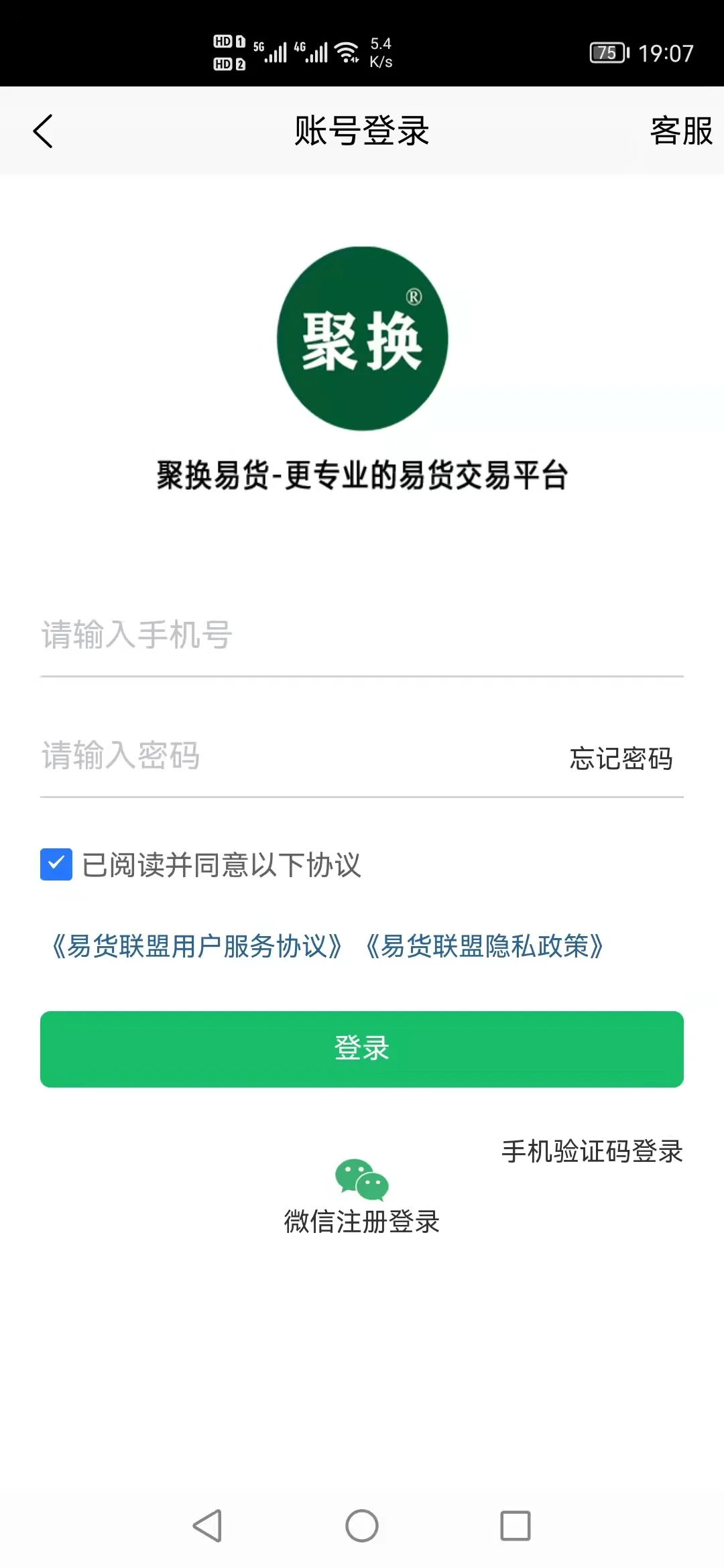This screenshot has height=1568, width=724.
Task: Tap the 账号登录 page title
Action: pyautogui.click(x=362, y=131)
